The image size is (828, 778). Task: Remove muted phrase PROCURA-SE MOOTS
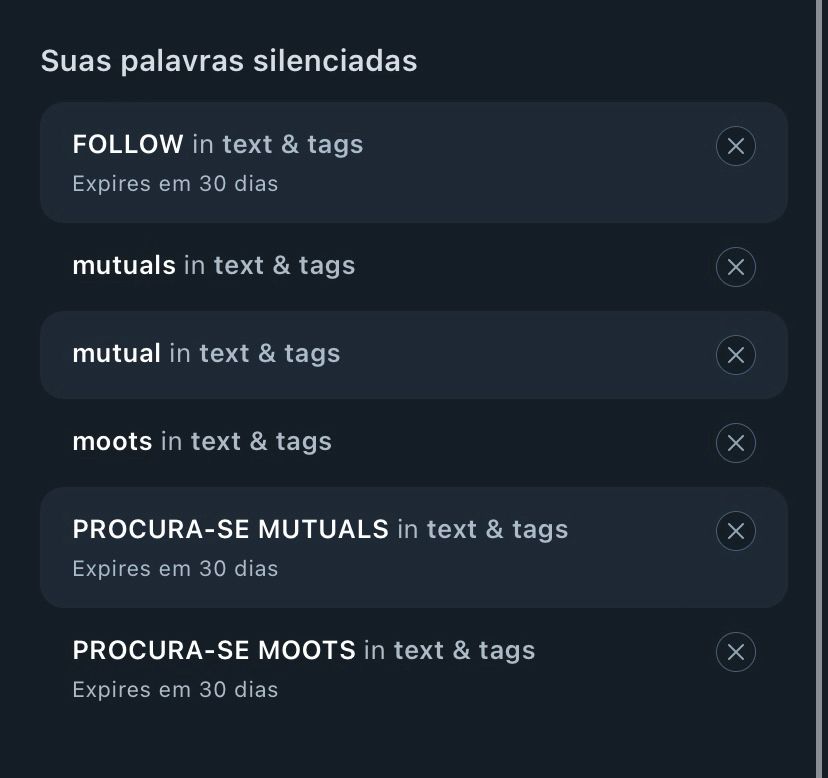736,652
